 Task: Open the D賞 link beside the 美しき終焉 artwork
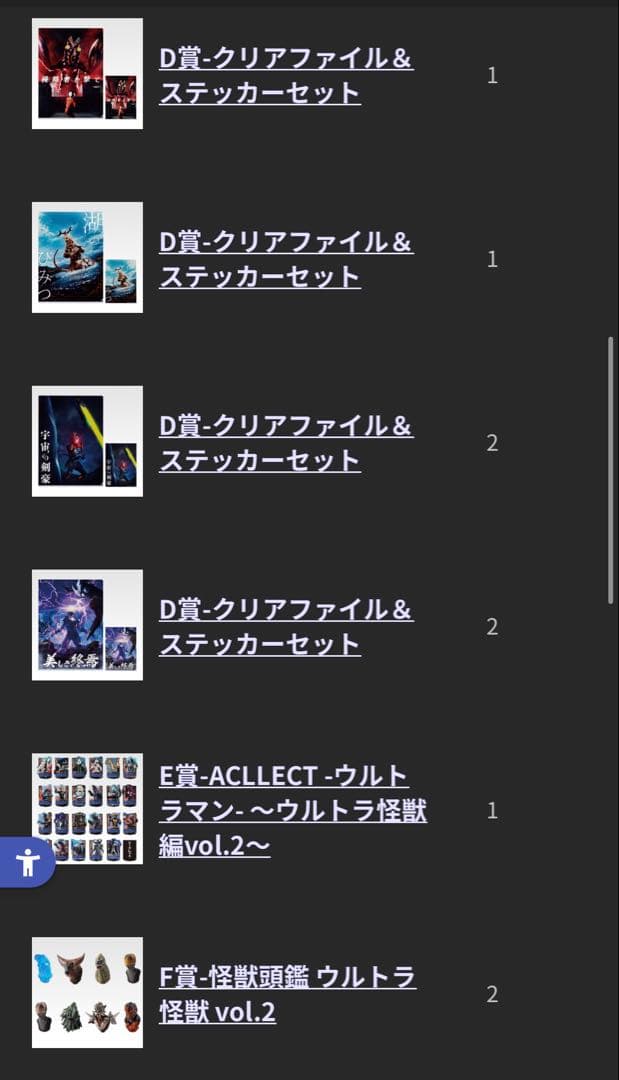click(285, 627)
